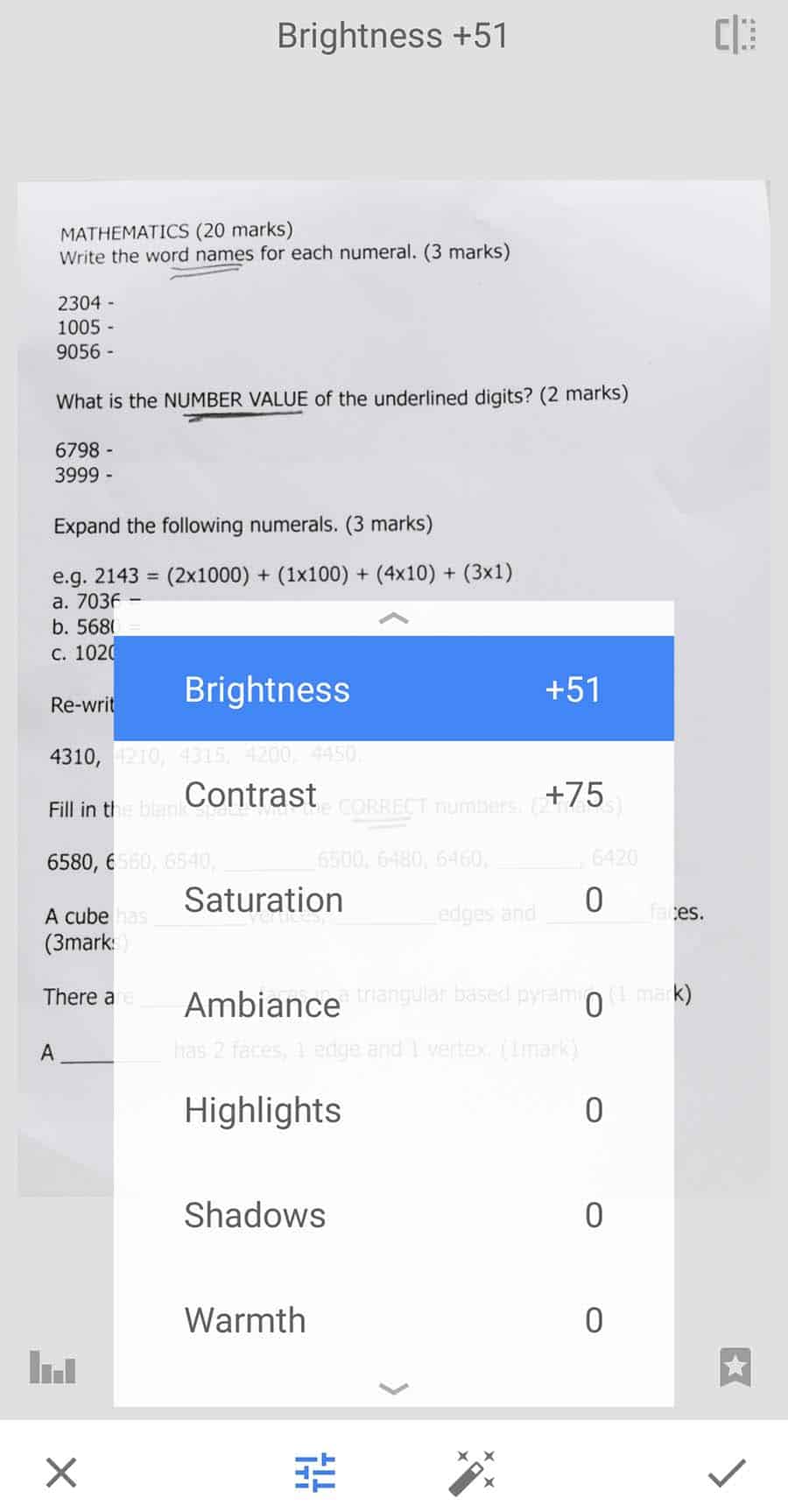The image size is (788, 1512).
Task: Pick the Warmth adjustment
Action: 393,1320
